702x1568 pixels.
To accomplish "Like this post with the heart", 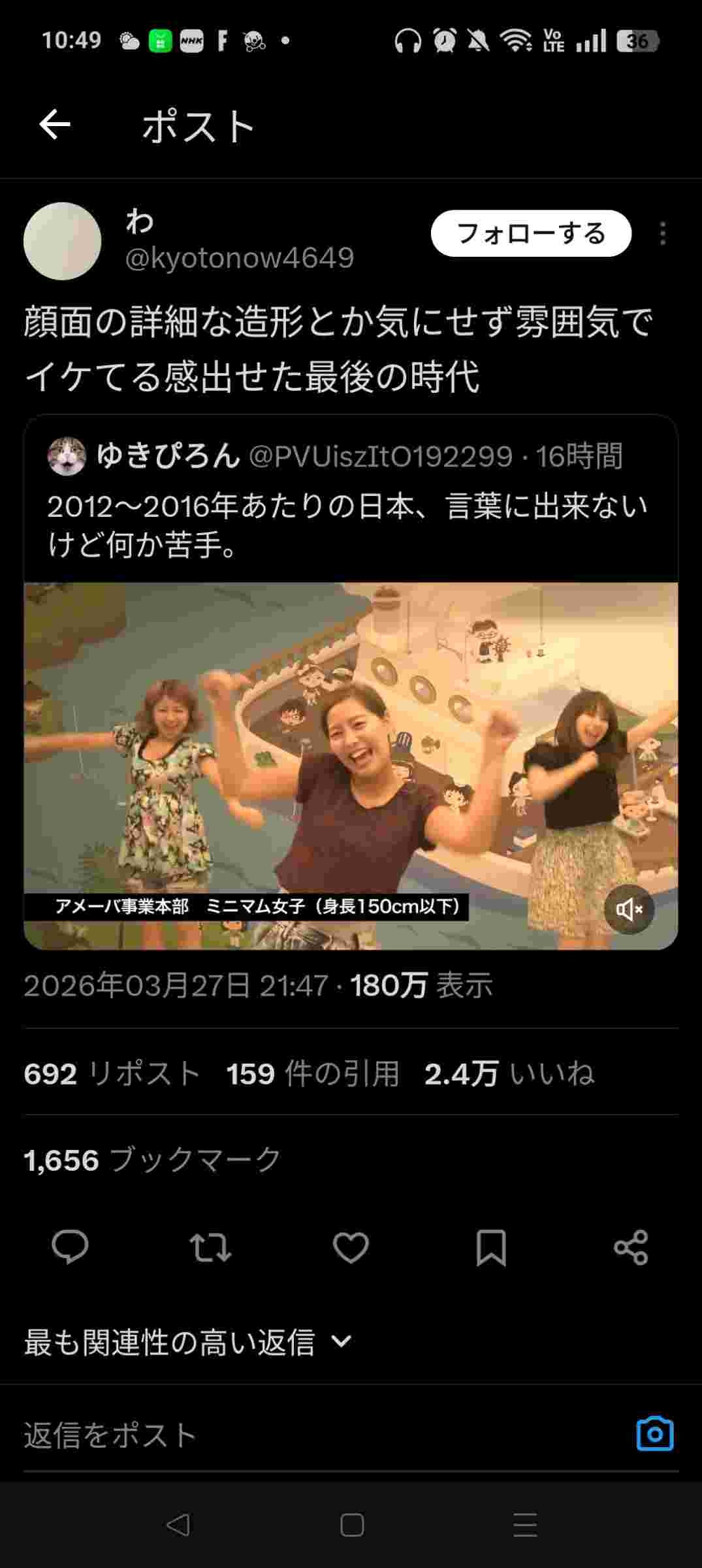I will point(351,1247).
